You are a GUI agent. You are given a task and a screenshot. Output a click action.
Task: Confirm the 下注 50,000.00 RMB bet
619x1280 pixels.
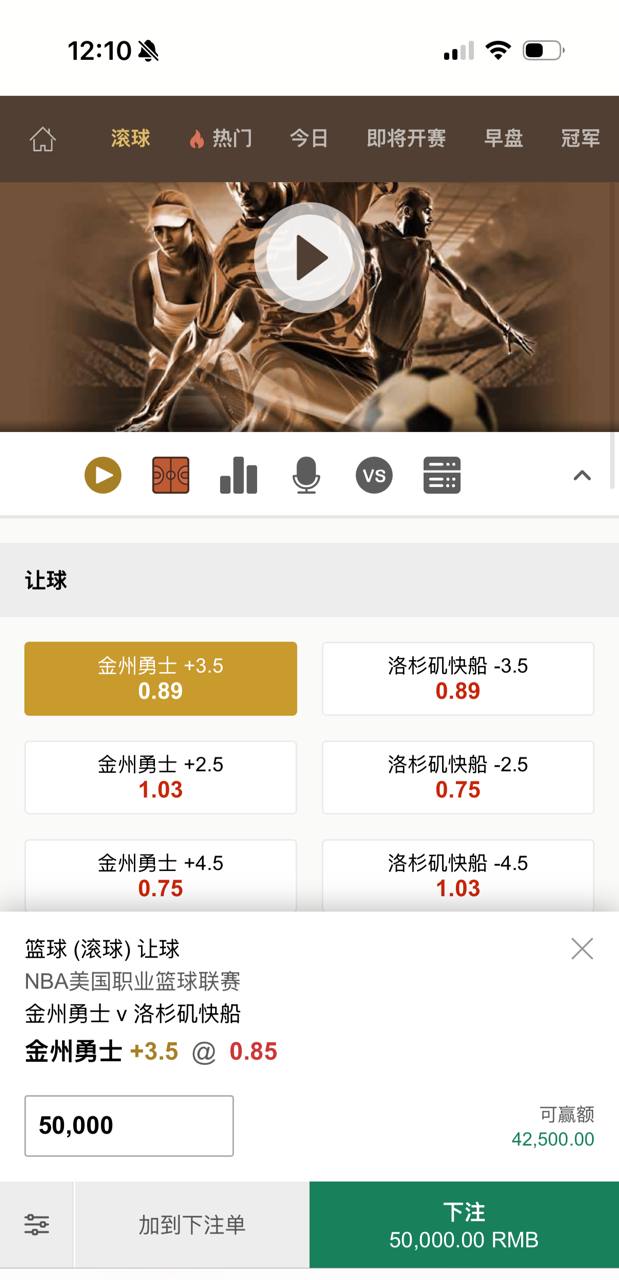point(464,1225)
